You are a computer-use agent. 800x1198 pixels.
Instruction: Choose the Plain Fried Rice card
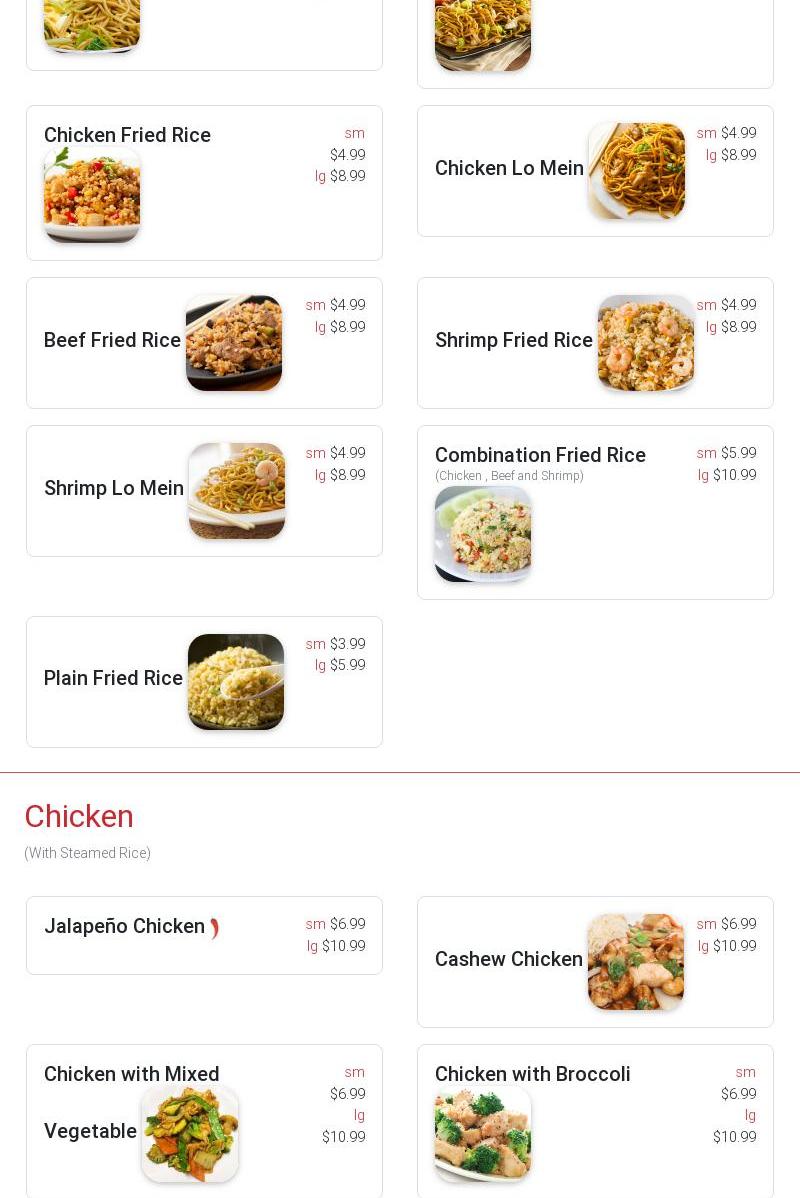click(x=113, y=678)
